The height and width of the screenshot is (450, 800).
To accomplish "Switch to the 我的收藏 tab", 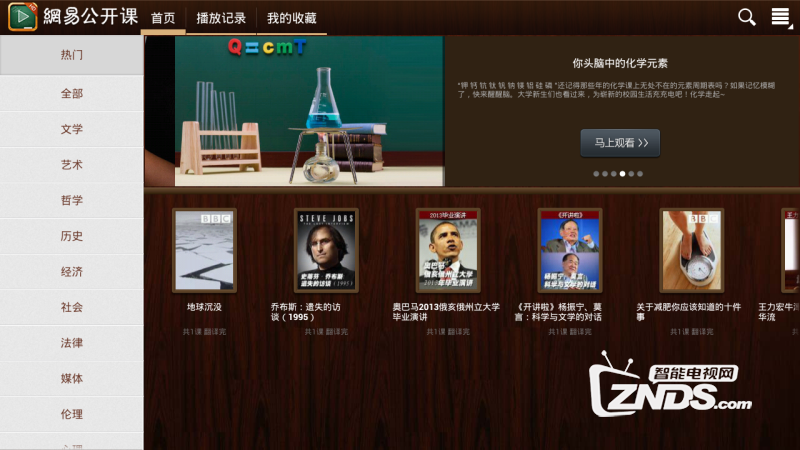I will (x=292, y=18).
